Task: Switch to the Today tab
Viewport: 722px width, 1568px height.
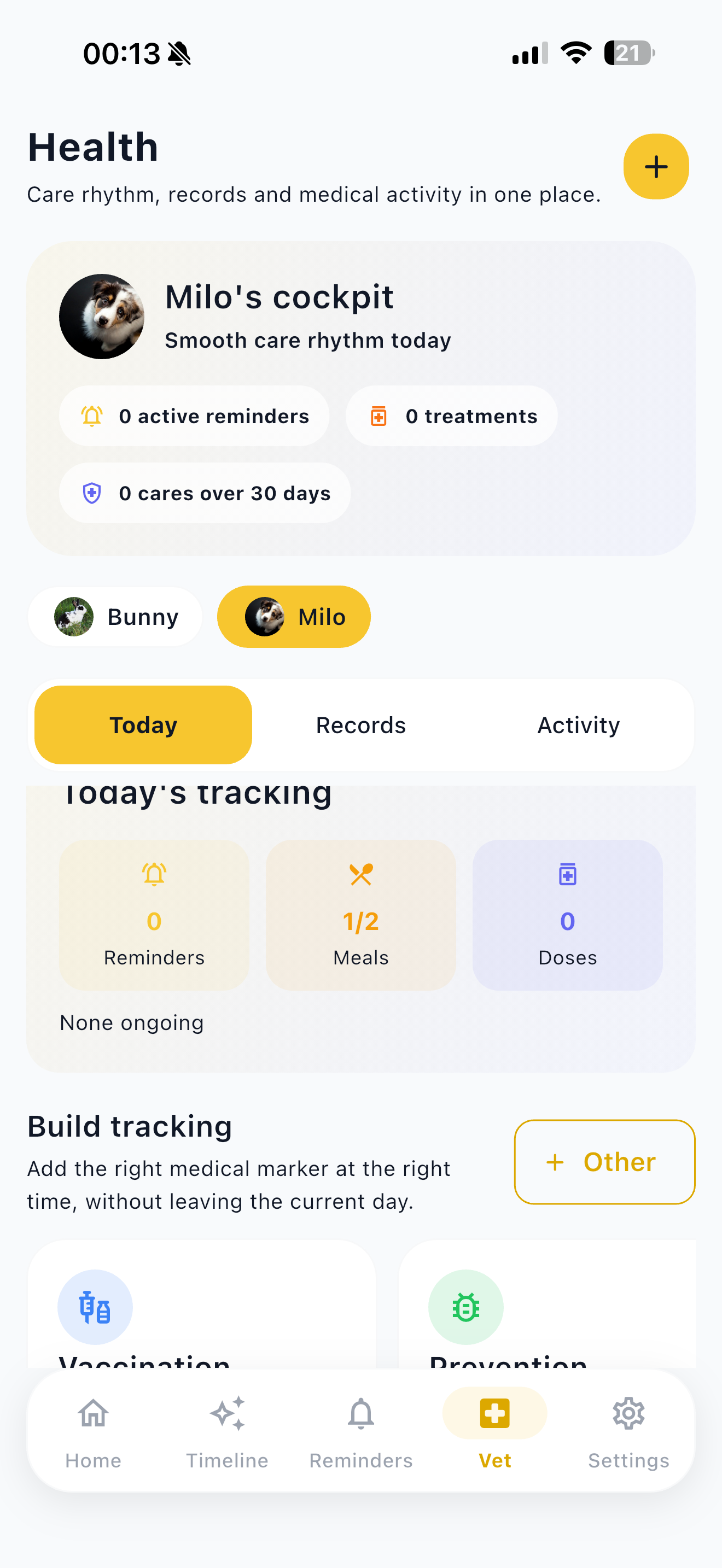Action: click(x=143, y=725)
